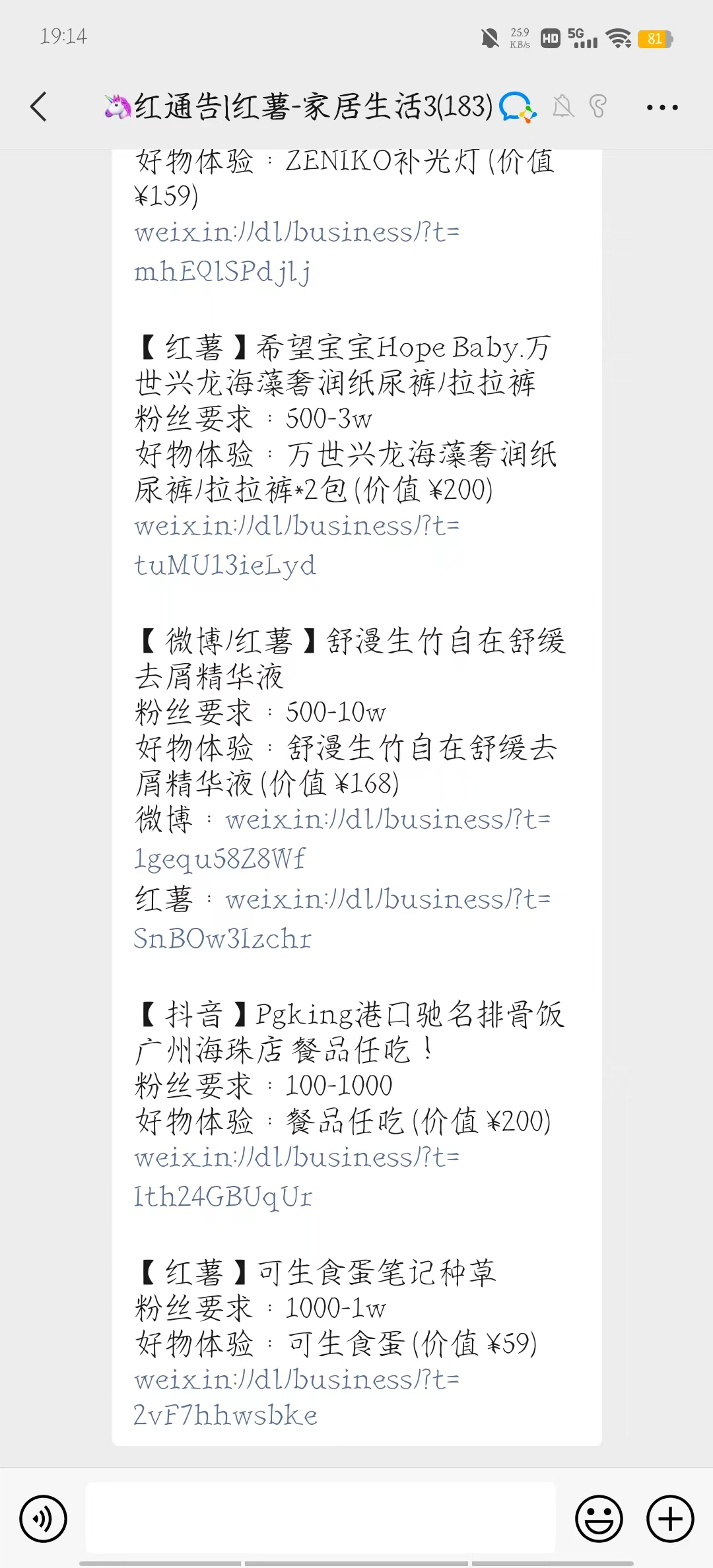This screenshot has width=713, height=1568.
Task: Open the 红薯 link for 舒漫生竹精华液
Action: [388, 900]
